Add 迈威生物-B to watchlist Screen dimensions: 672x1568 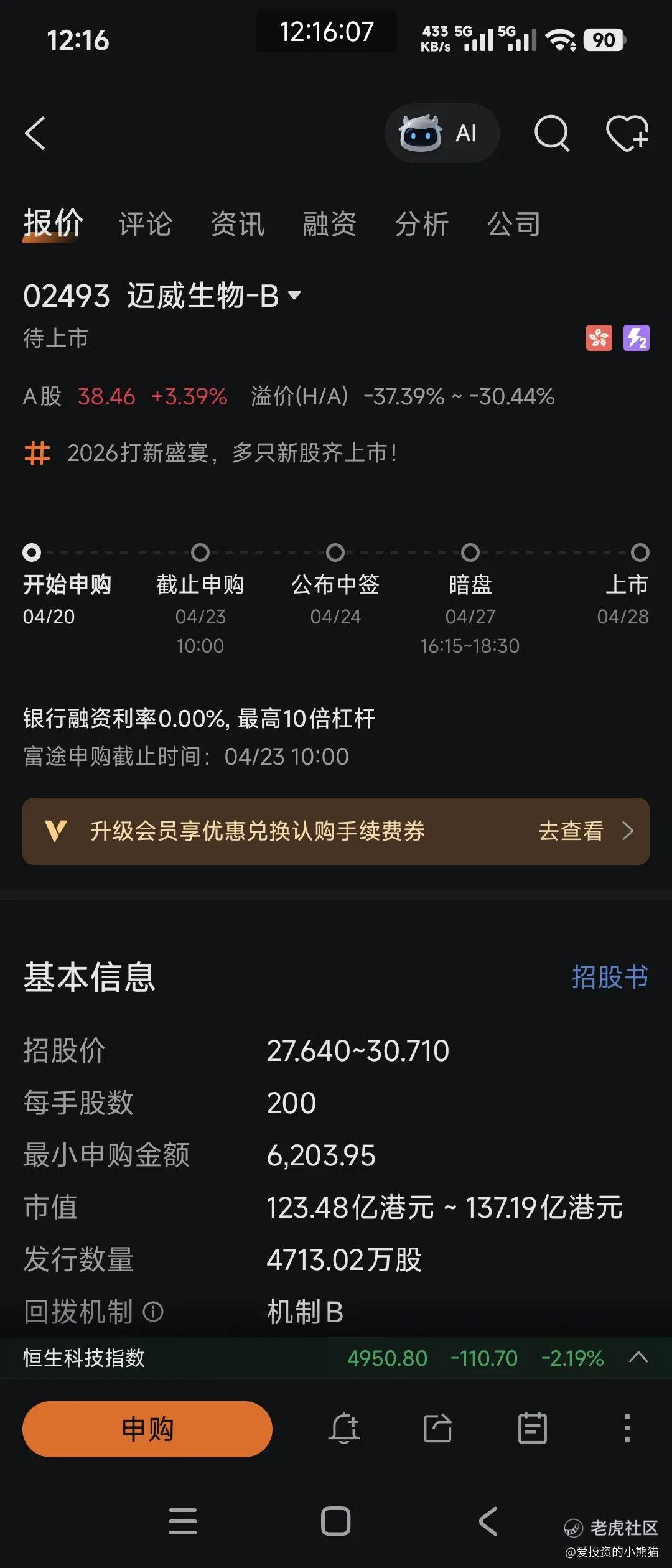coord(627,133)
